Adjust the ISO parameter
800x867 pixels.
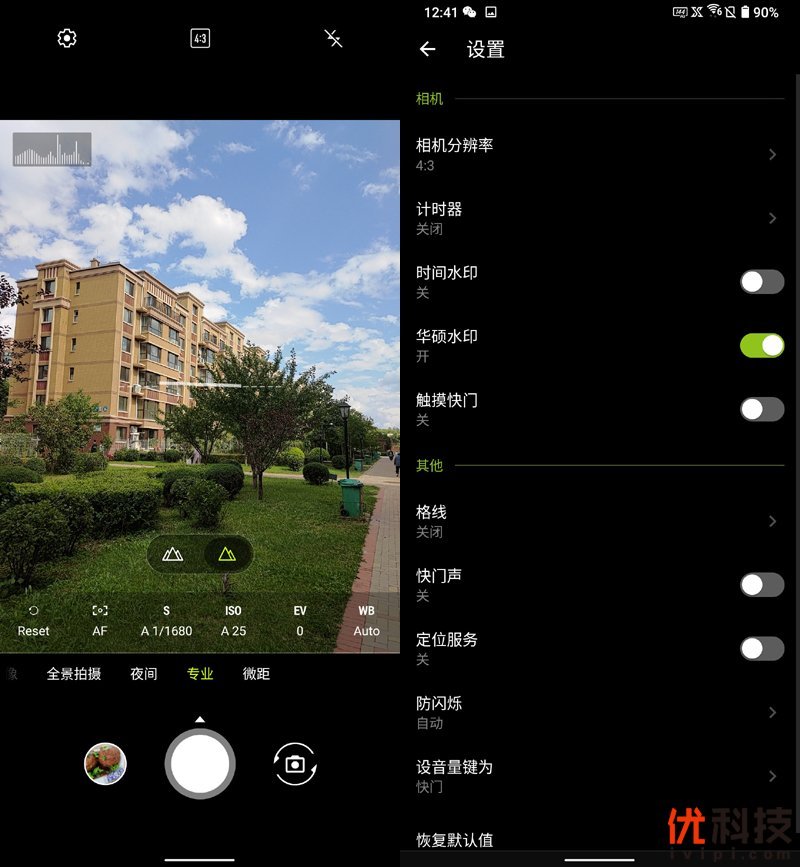[233, 620]
